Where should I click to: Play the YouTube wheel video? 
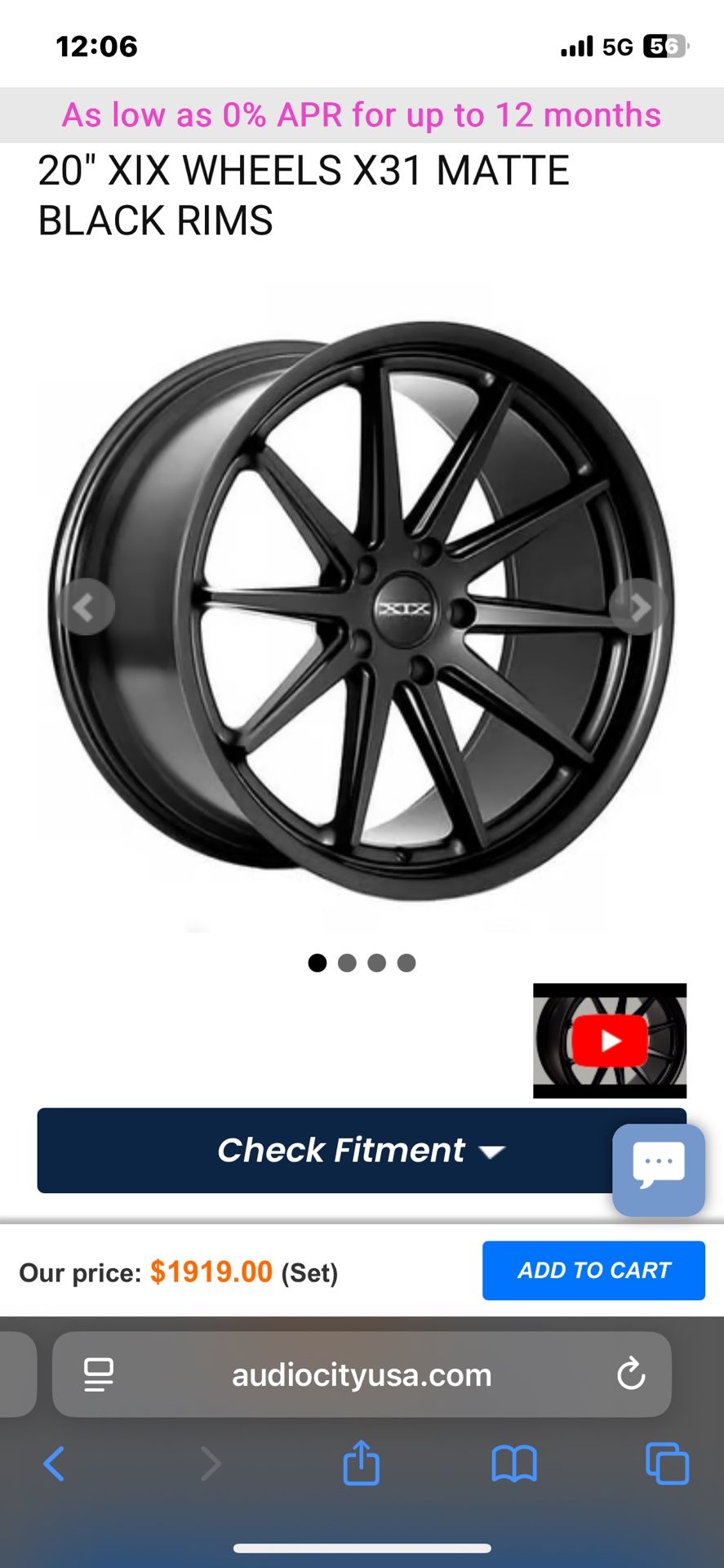click(610, 1040)
